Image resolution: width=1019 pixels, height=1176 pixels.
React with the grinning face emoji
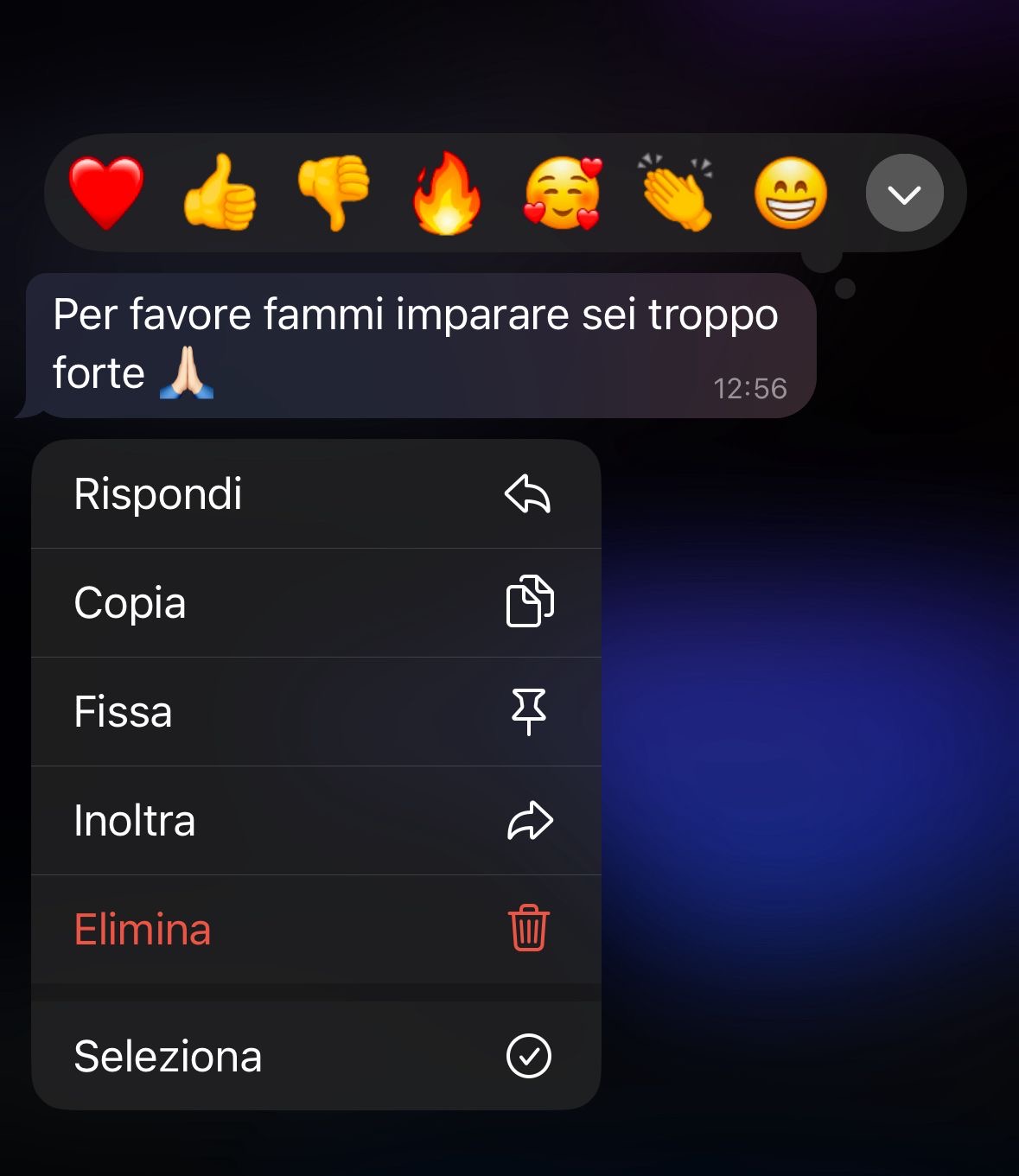pyautogui.click(x=790, y=193)
